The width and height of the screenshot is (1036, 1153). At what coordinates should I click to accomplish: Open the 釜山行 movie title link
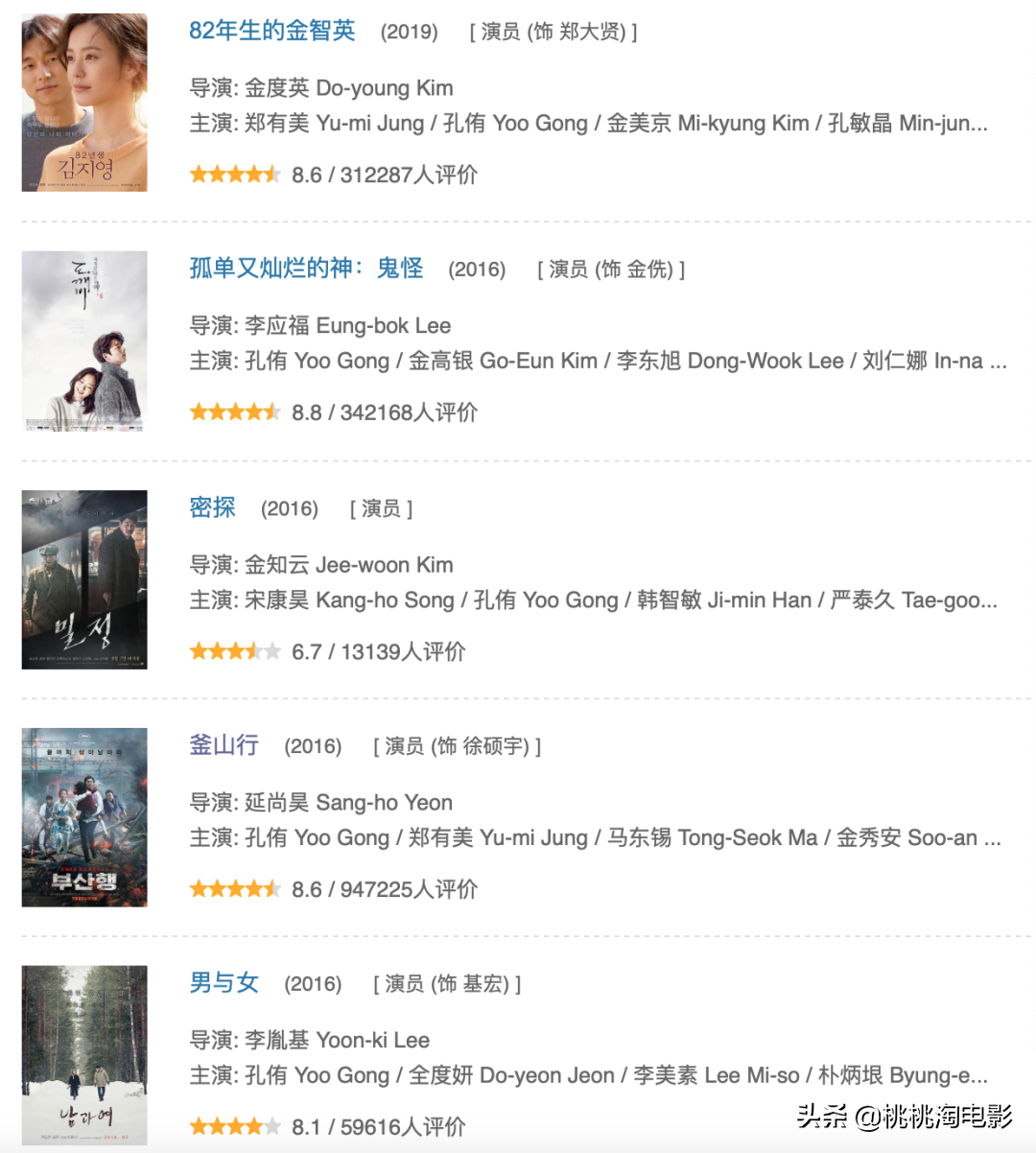[224, 745]
